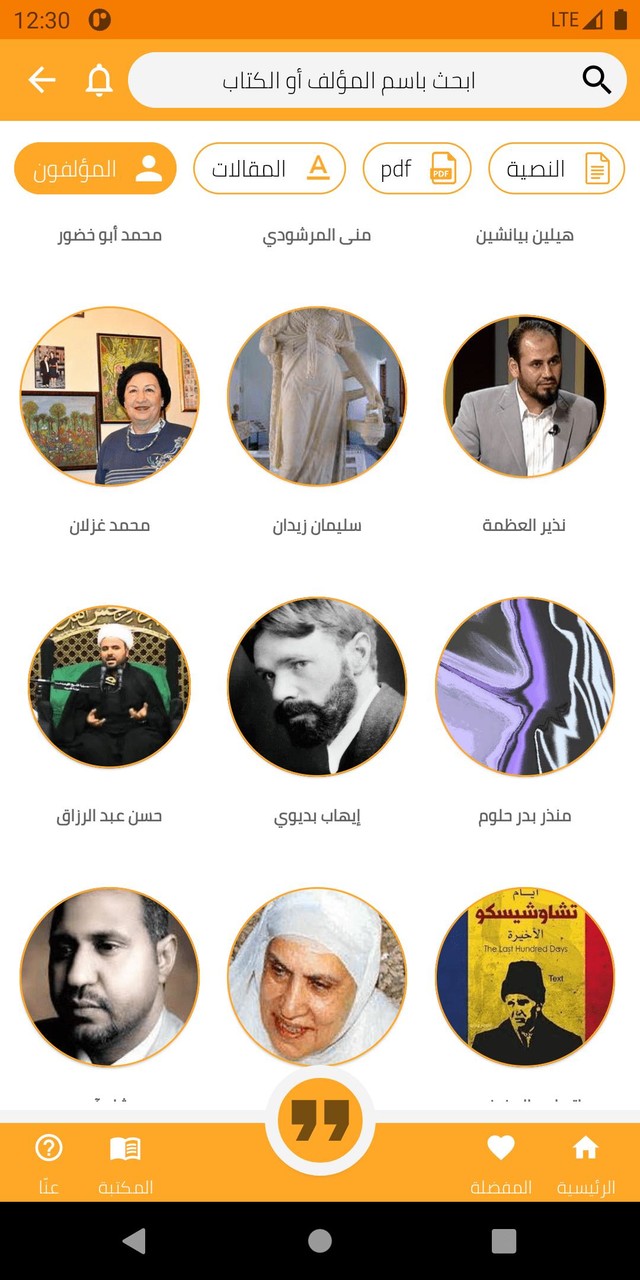Switch to the المقالات chip
The height and width of the screenshot is (1280, 640).
click(269, 169)
